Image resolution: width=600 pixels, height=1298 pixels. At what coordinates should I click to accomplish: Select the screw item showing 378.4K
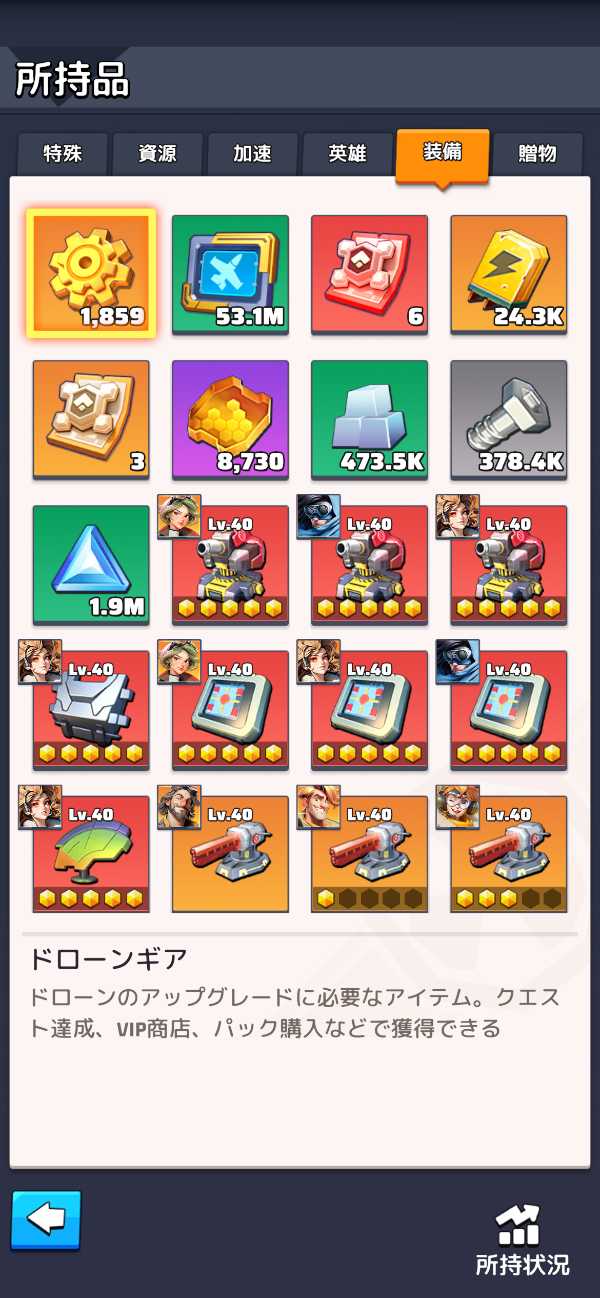[508, 419]
